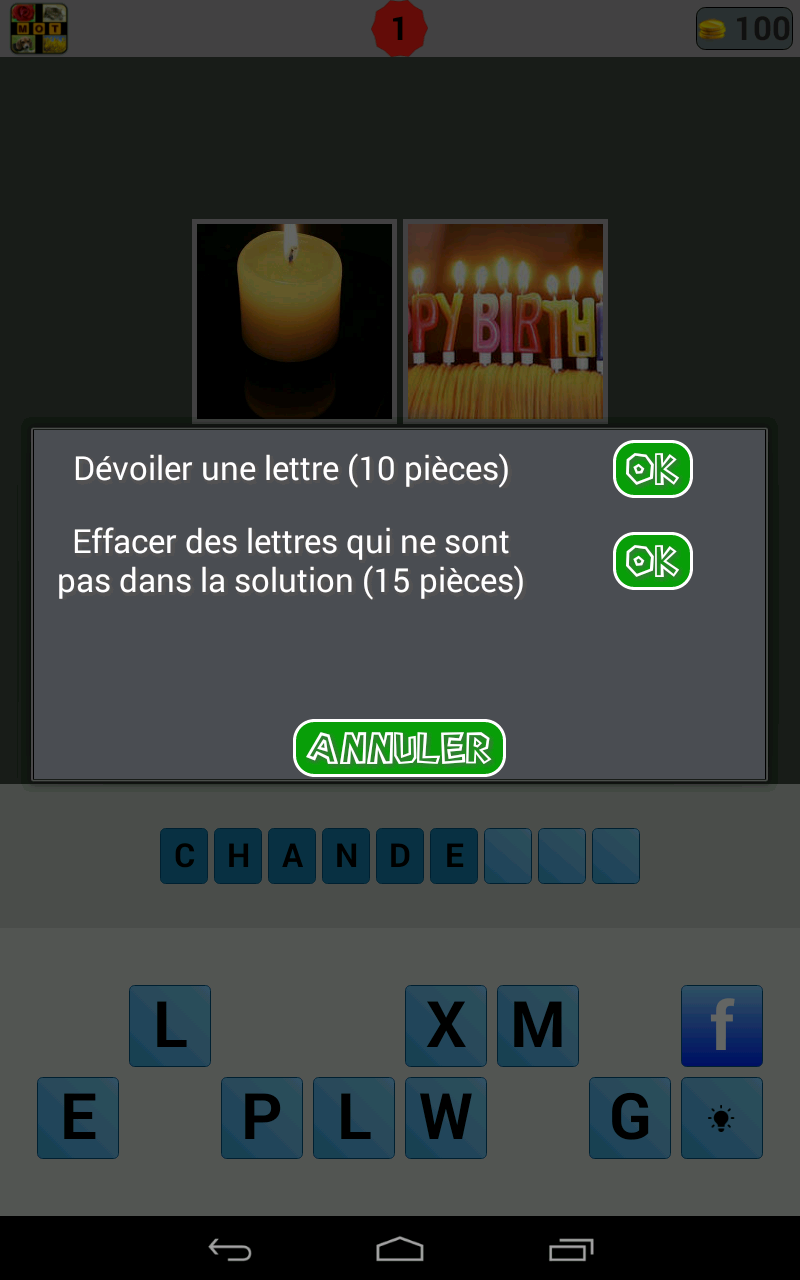Image resolution: width=800 pixels, height=1280 pixels.
Task: Choose the letter M key
Action: tap(537, 1025)
